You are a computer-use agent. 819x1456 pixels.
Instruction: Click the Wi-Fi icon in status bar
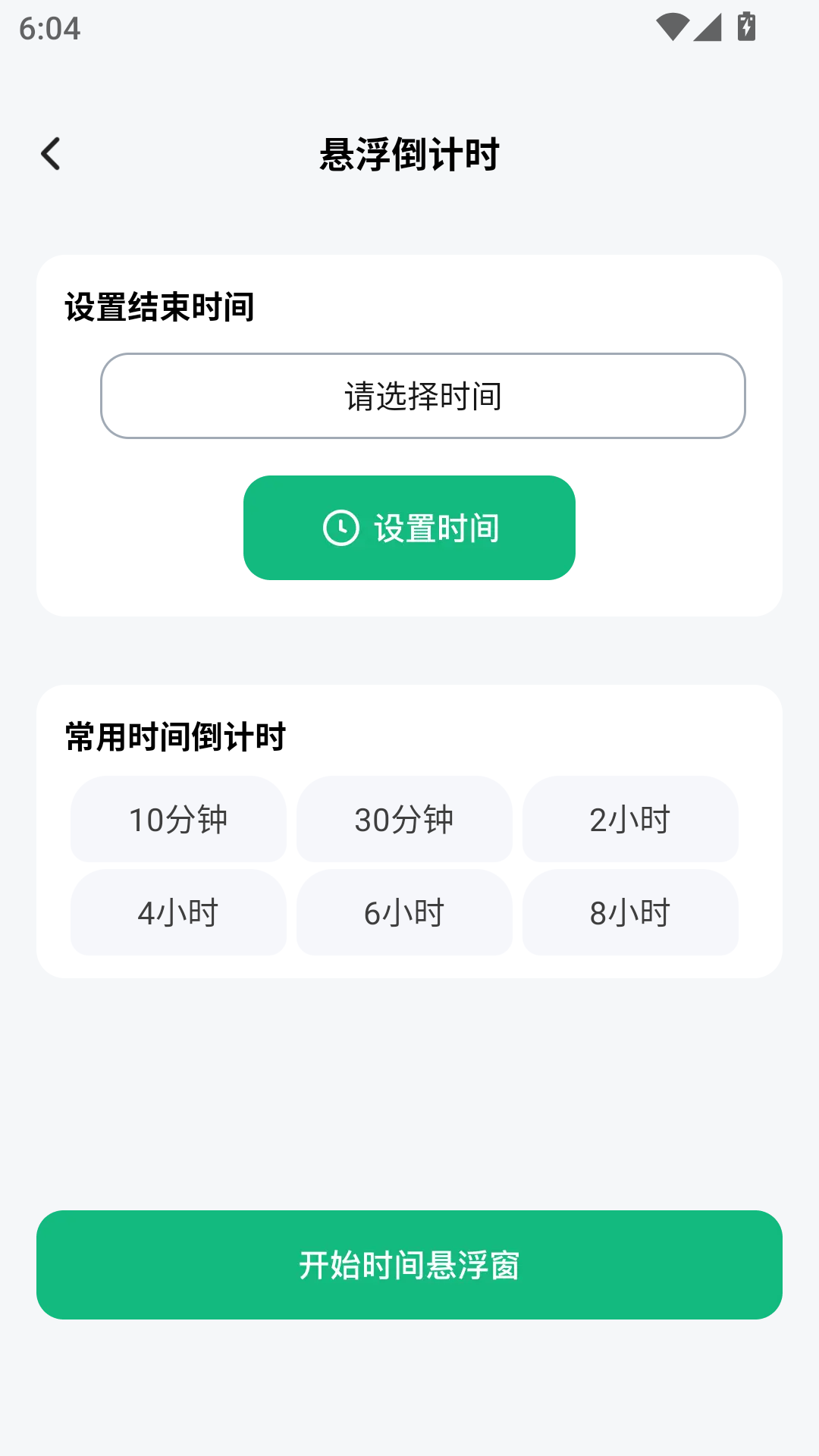(x=673, y=25)
